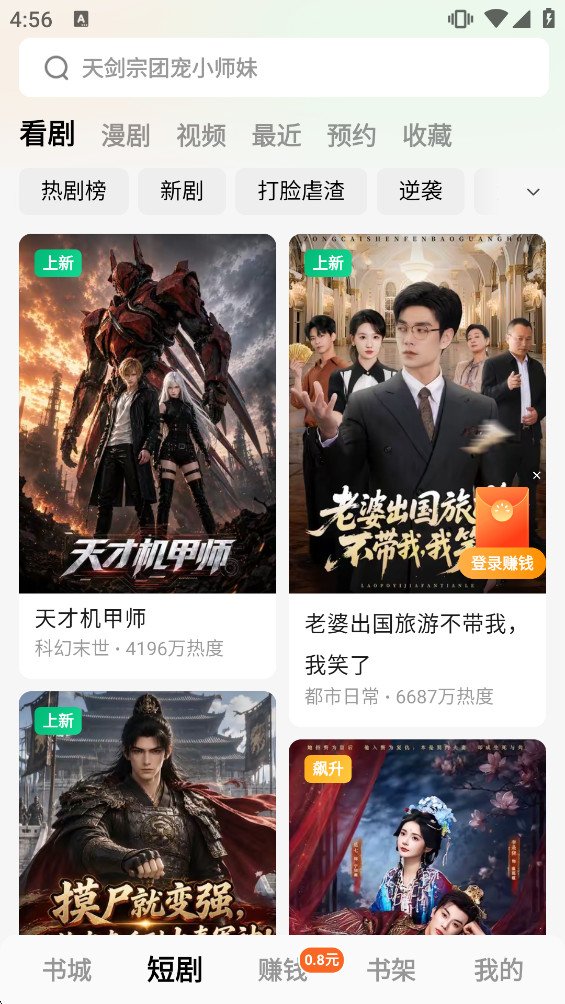Select the 新剧 filter chip
Image resolution: width=565 pixels, height=1004 pixels.
click(182, 191)
